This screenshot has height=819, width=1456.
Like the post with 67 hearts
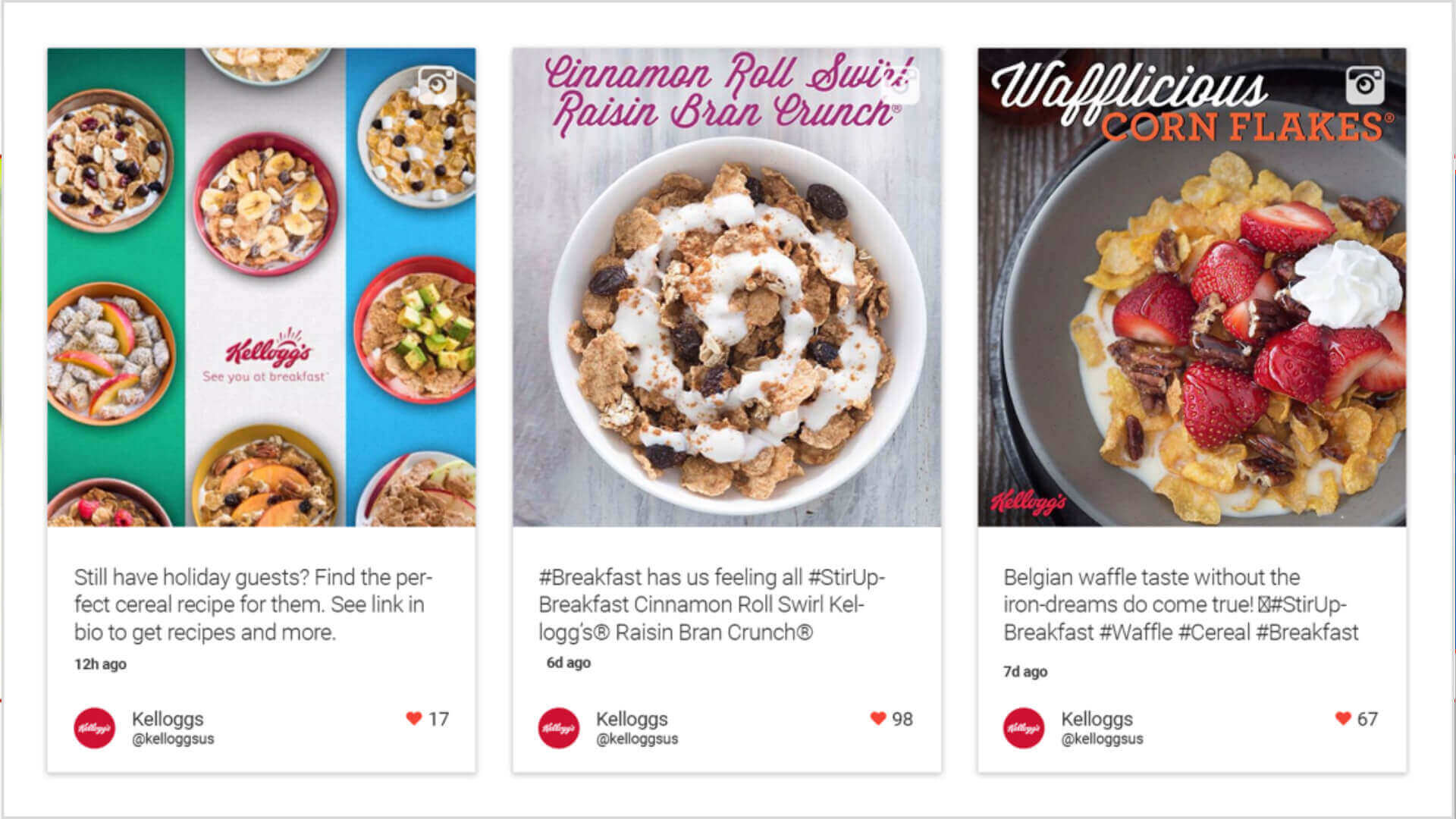(1343, 718)
